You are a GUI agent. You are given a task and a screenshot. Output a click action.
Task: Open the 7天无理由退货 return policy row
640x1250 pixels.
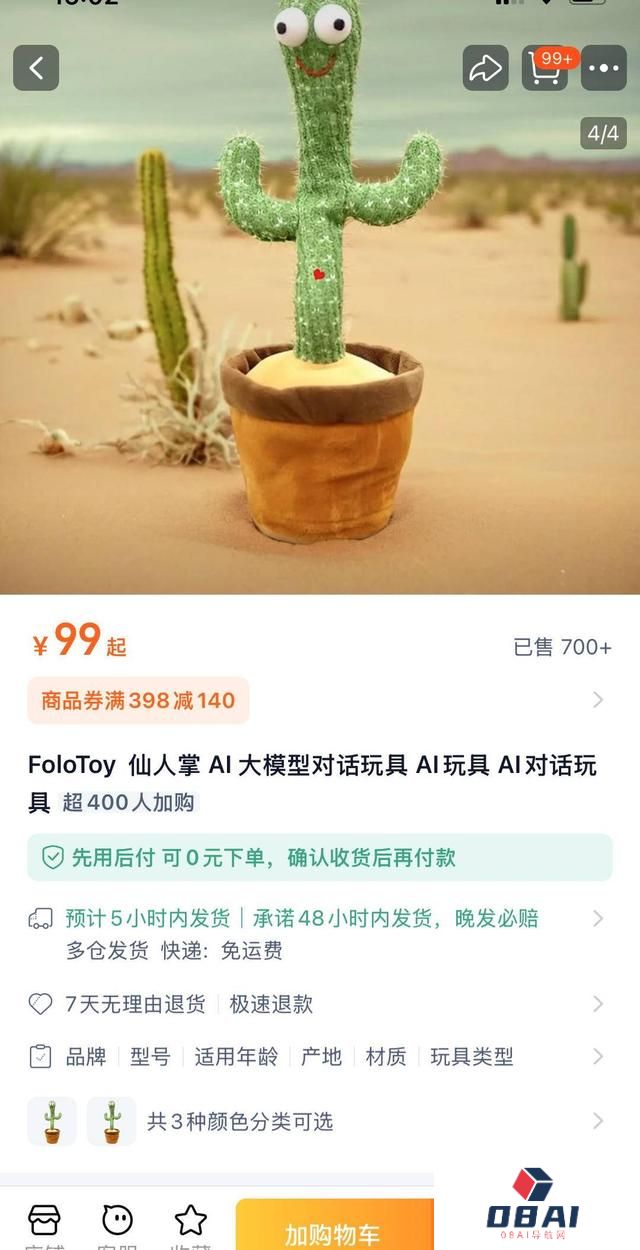coord(319,1004)
